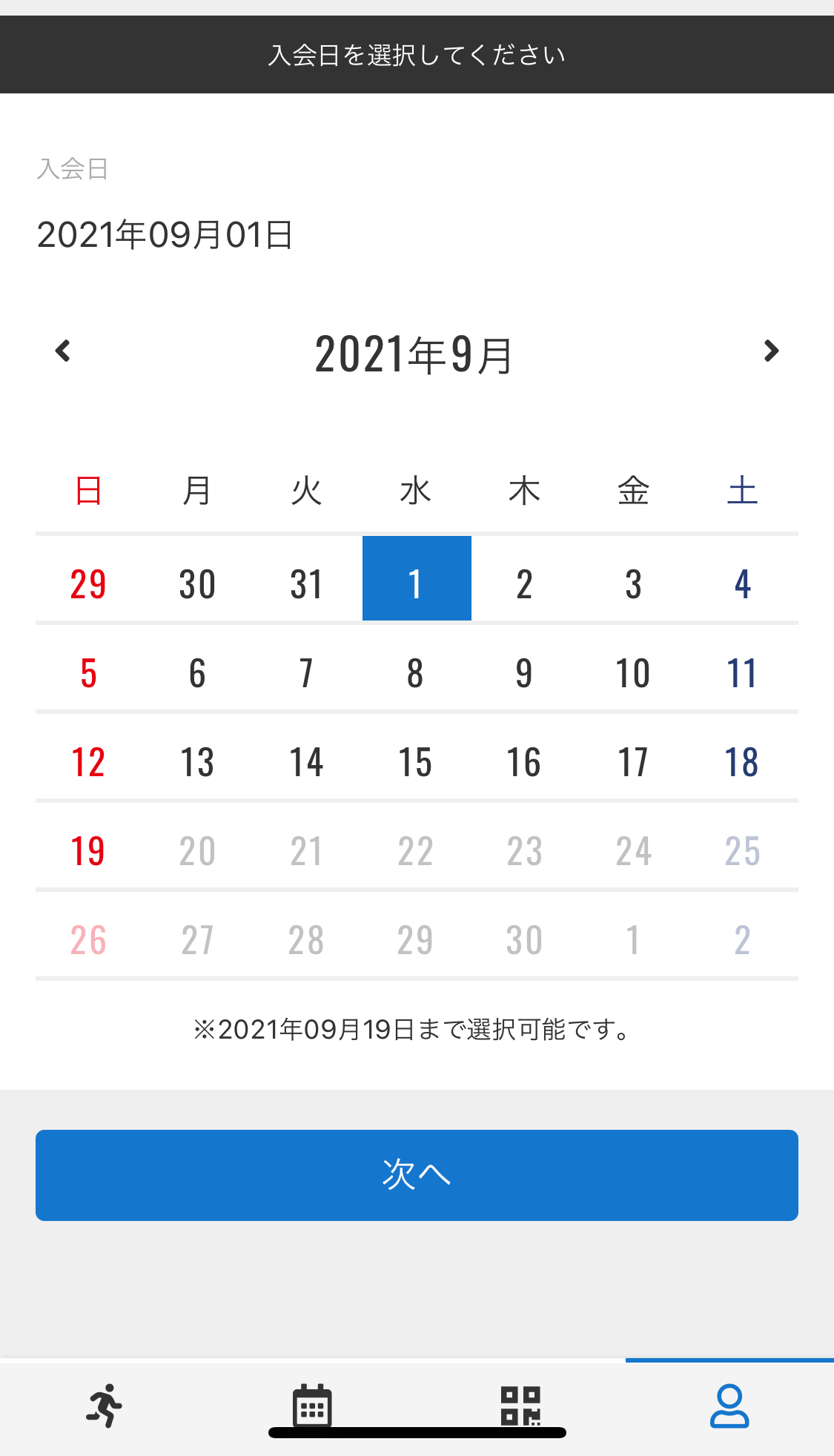Viewport: 834px width, 1456px height.
Task: Open the running activity tab
Action: pyautogui.click(x=105, y=1406)
